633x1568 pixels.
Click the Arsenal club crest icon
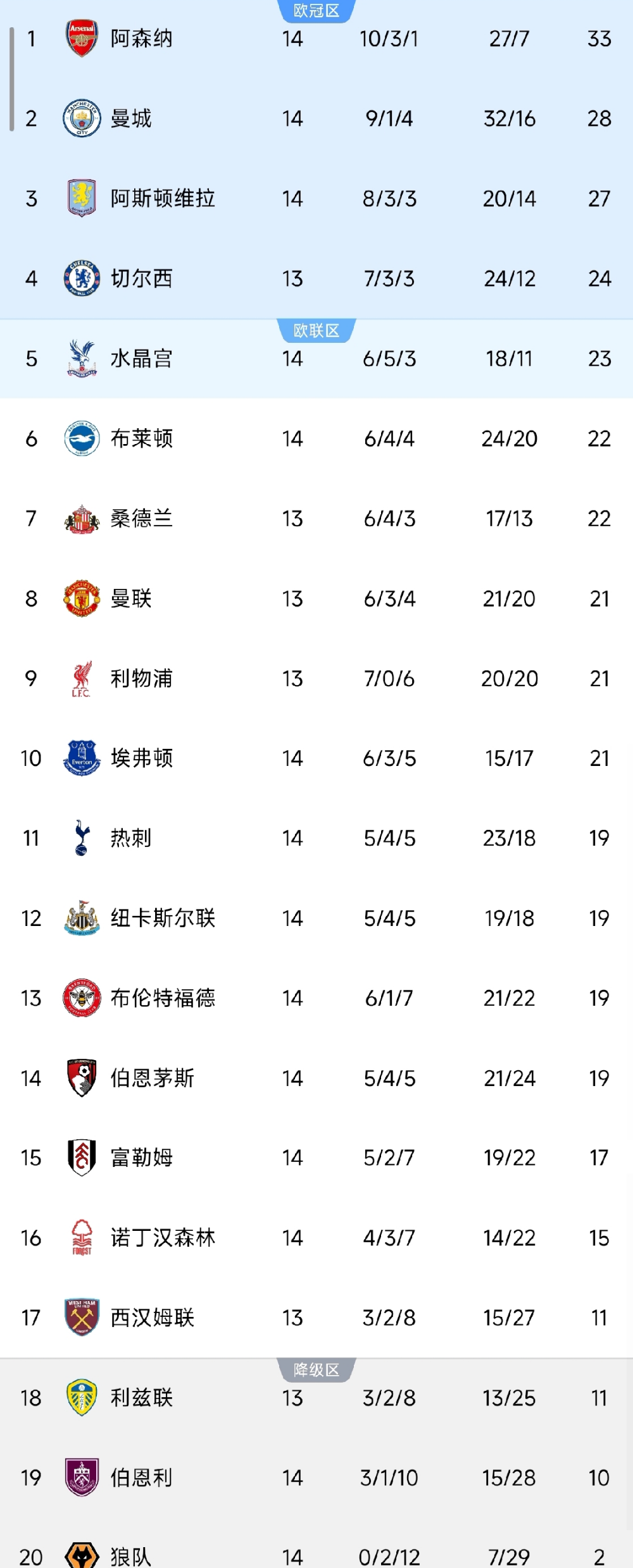tap(80, 38)
